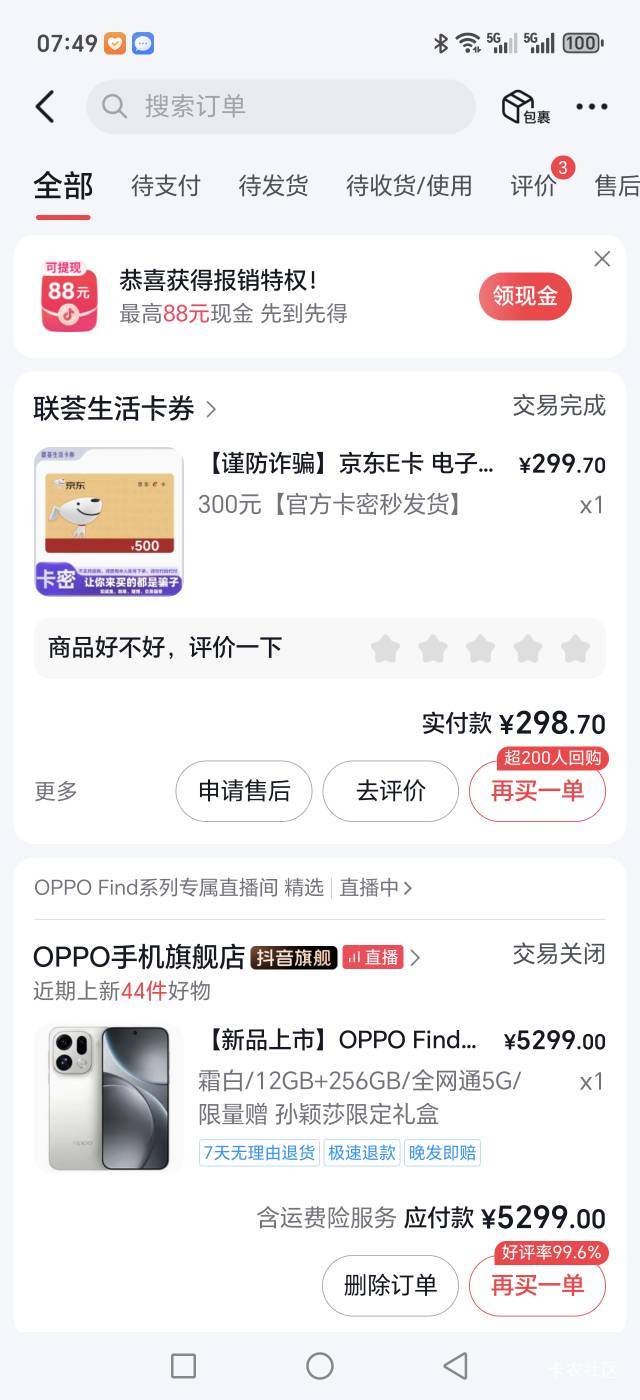640x1400 pixels.
Task: Open the 联荟生活卡券 store
Action: pos(124,409)
